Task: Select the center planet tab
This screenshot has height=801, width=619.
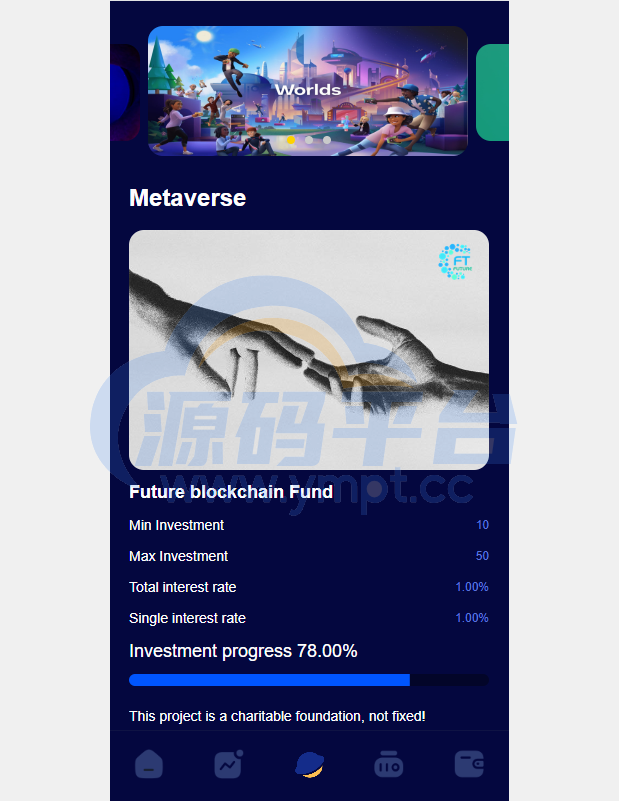Action: (309, 764)
